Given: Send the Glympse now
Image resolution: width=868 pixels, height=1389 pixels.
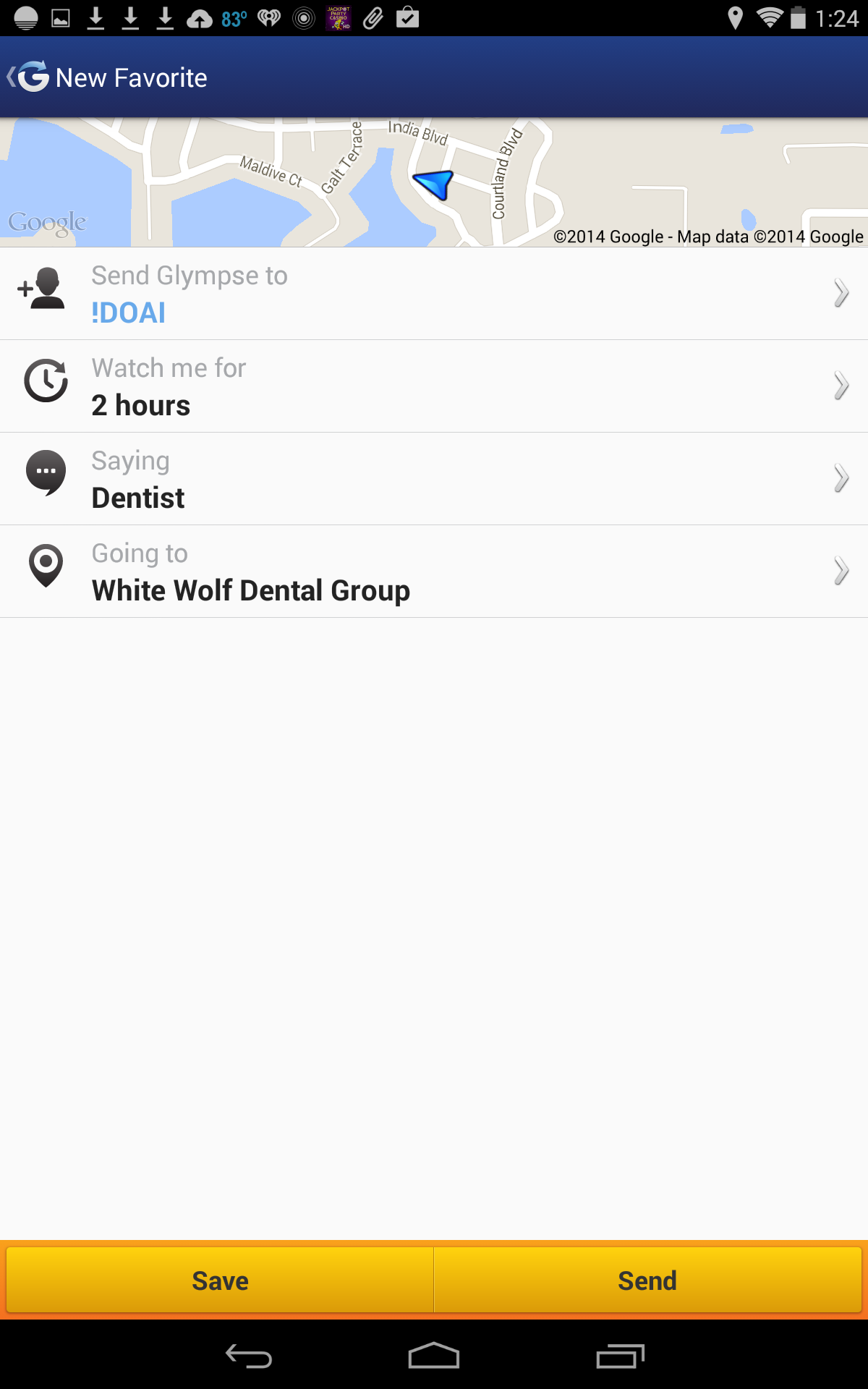Looking at the screenshot, I should pos(647,1280).
